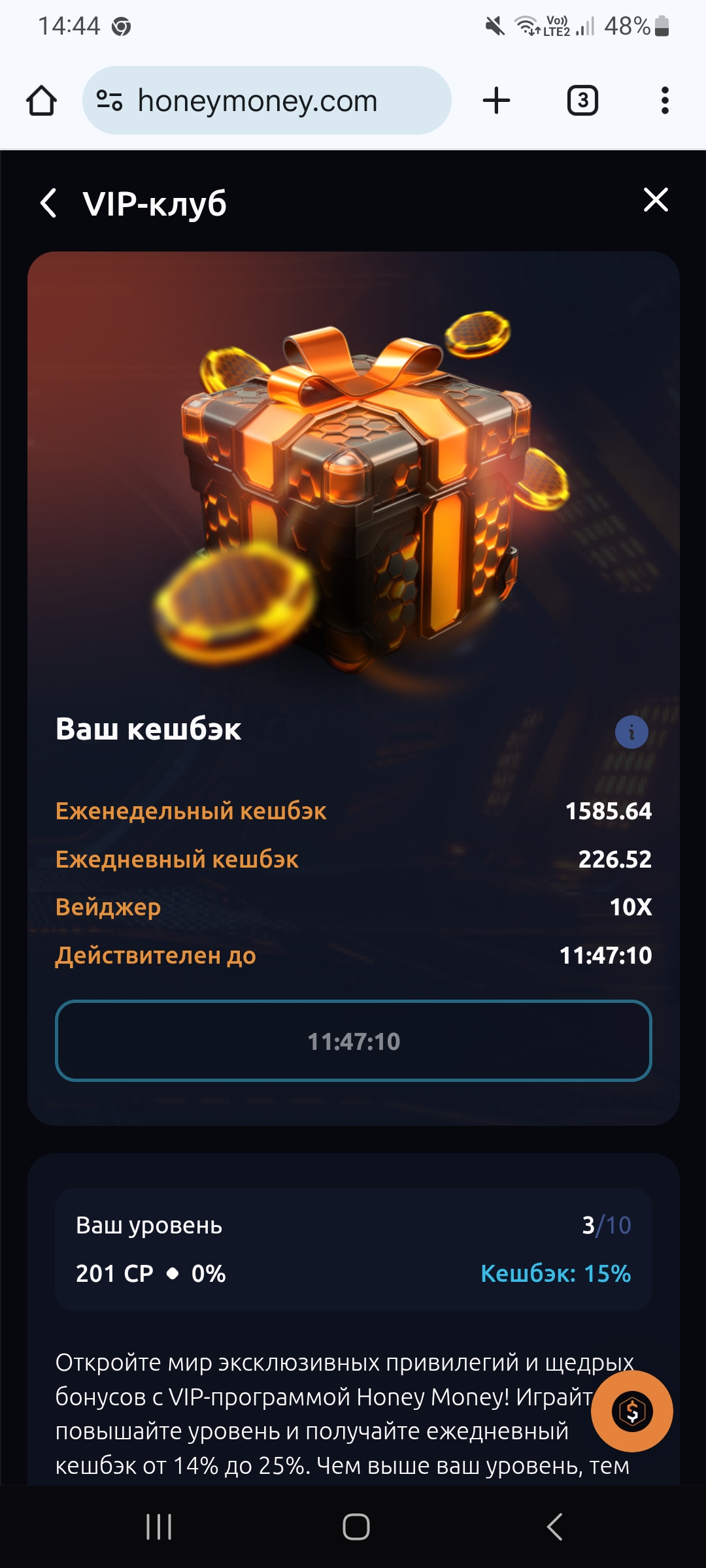Open the cashback info icon
Screen dimensions: 706x1568
(631, 732)
